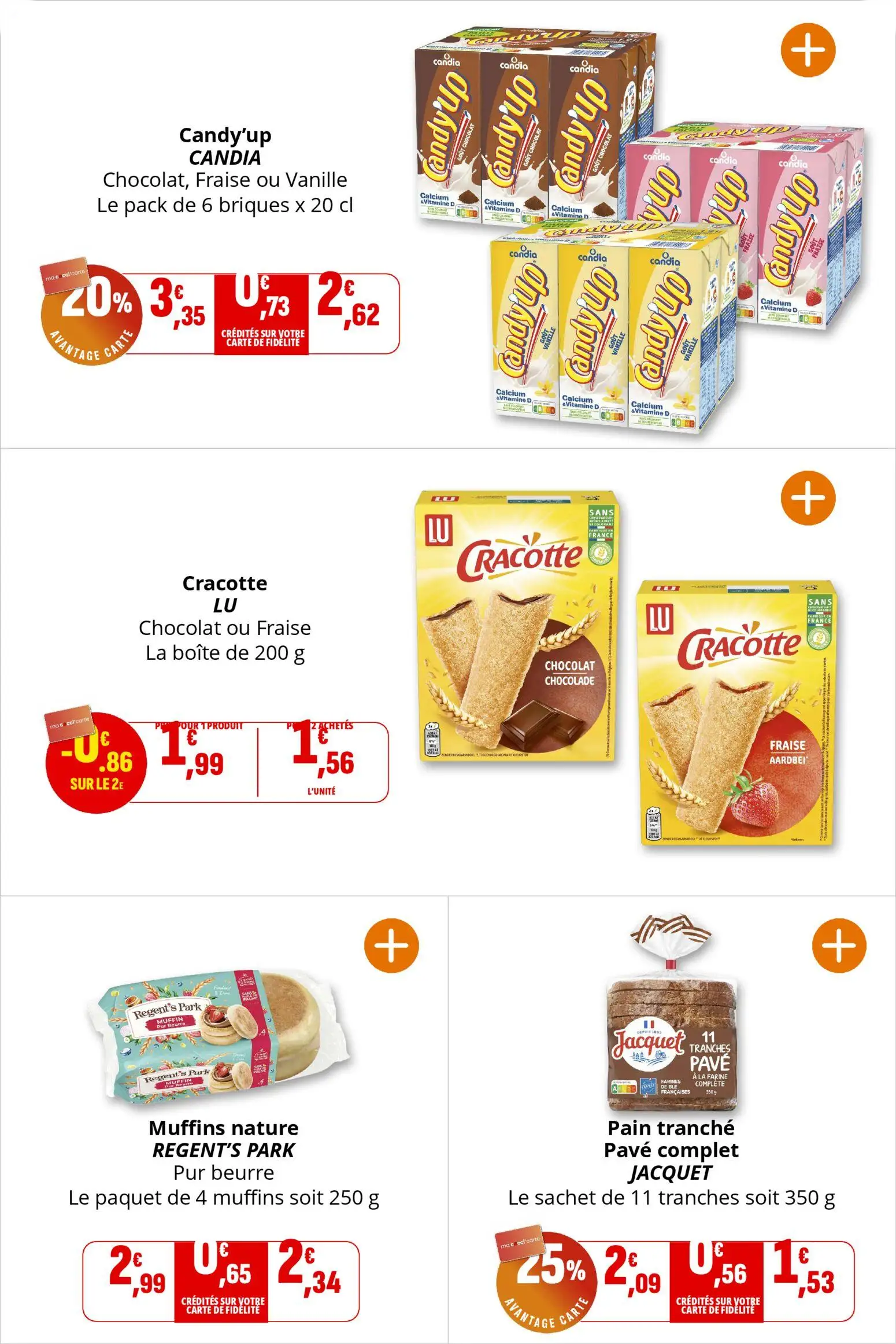Add Cracotte LU with its plus button
Viewport: 896px width, 1344px height.
click(x=808, y=498)
